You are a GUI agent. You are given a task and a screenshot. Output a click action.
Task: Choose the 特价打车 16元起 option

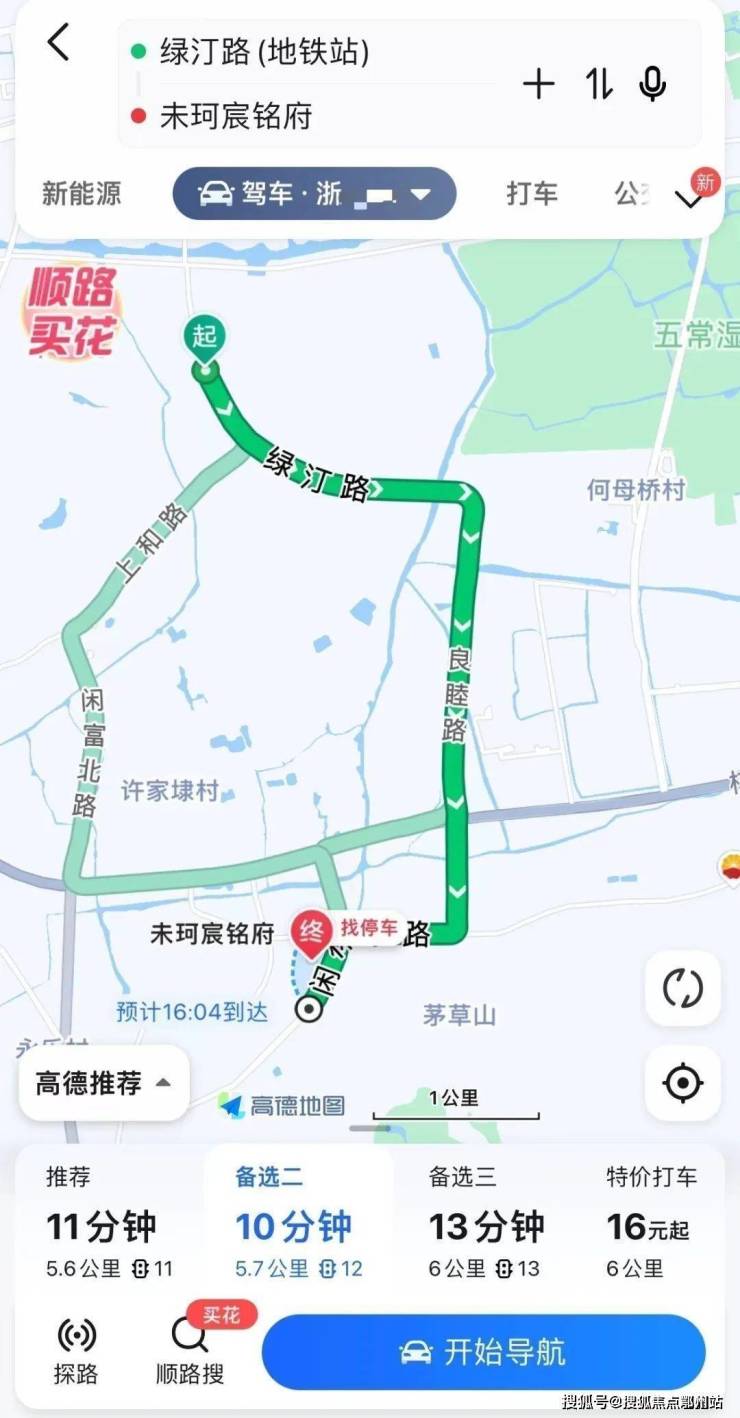click(651, 1224)
